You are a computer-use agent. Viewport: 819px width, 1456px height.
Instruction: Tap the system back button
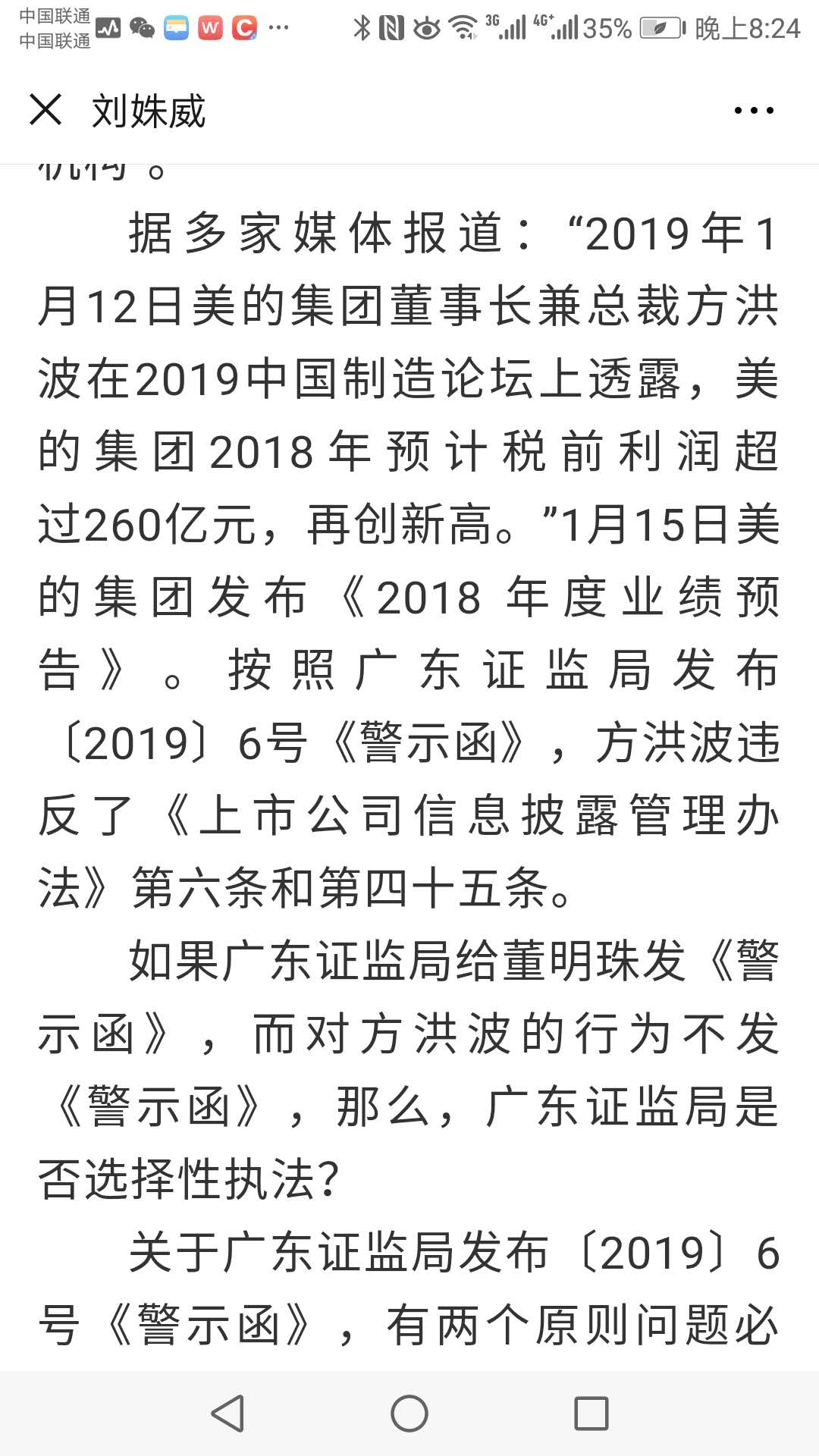[x=227, y=1414]
